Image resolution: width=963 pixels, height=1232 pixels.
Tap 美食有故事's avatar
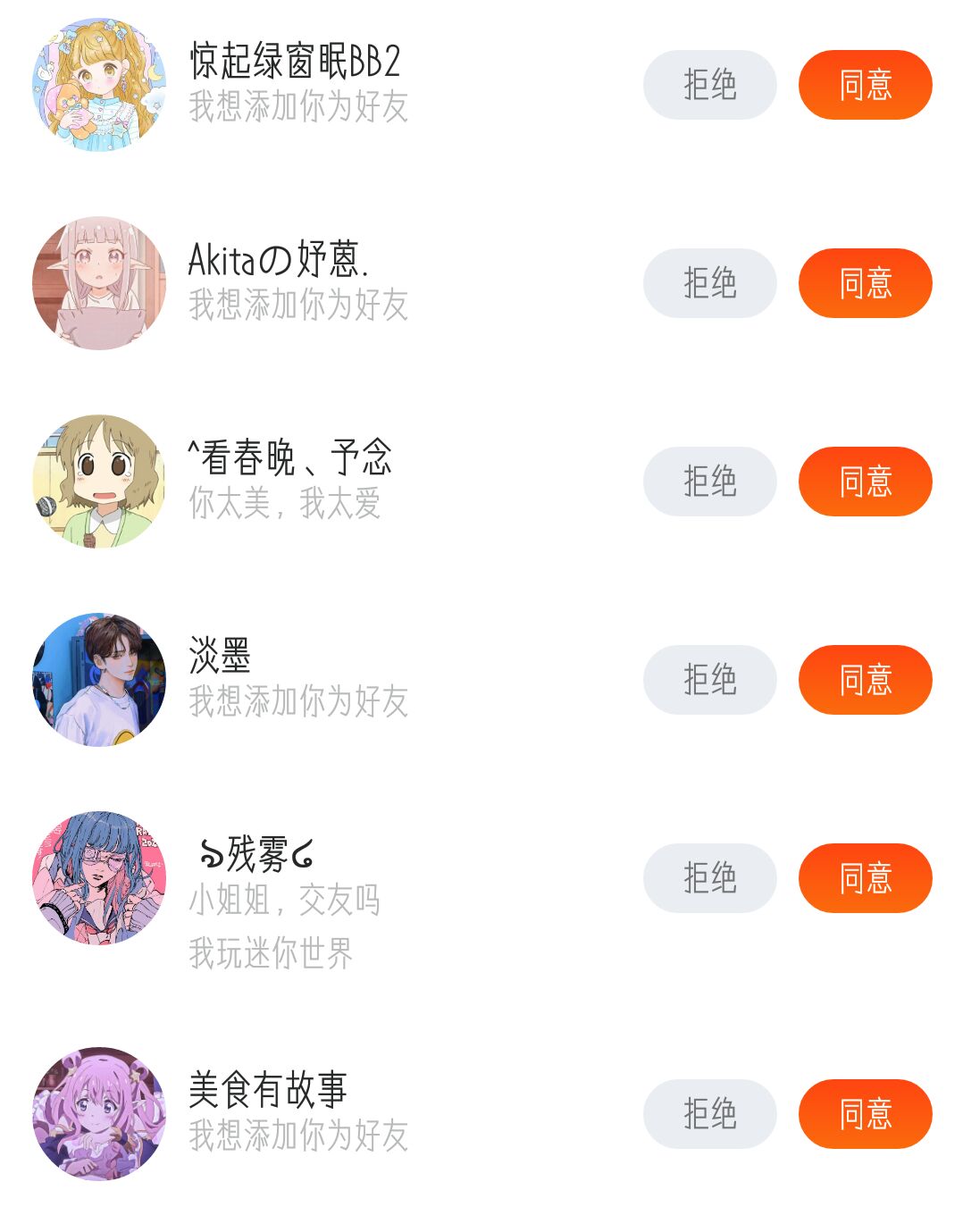click(x=99, y=1114)
